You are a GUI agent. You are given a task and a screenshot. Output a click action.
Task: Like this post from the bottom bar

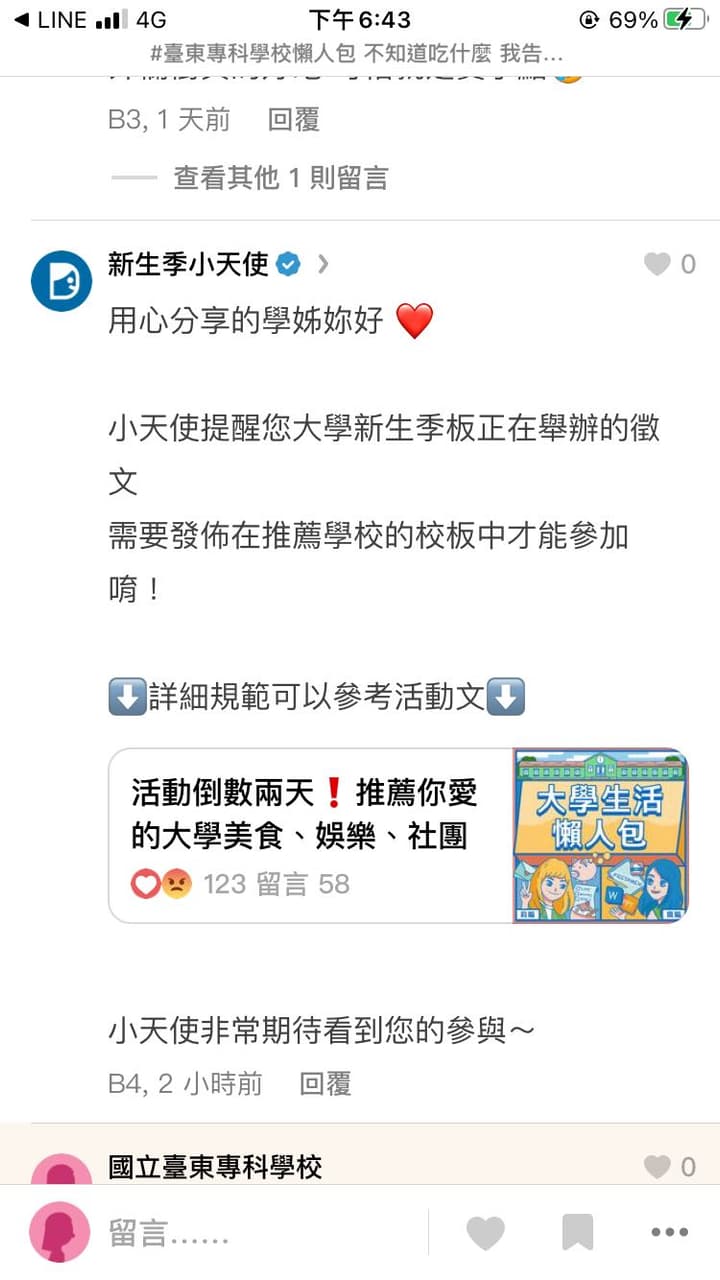(x=486, y=1233)
